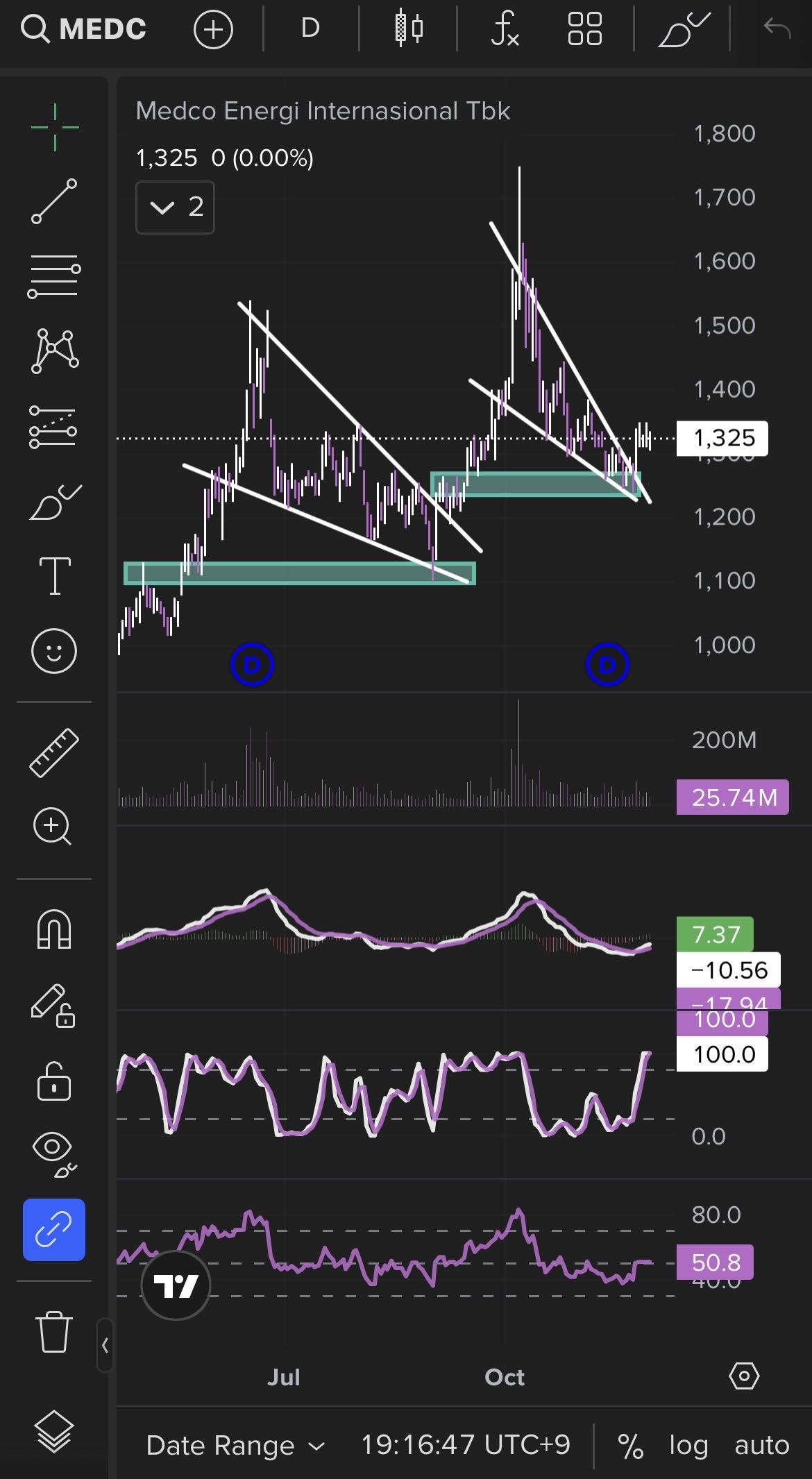
Task: Activate the zoom in tool
Action: 53,827
